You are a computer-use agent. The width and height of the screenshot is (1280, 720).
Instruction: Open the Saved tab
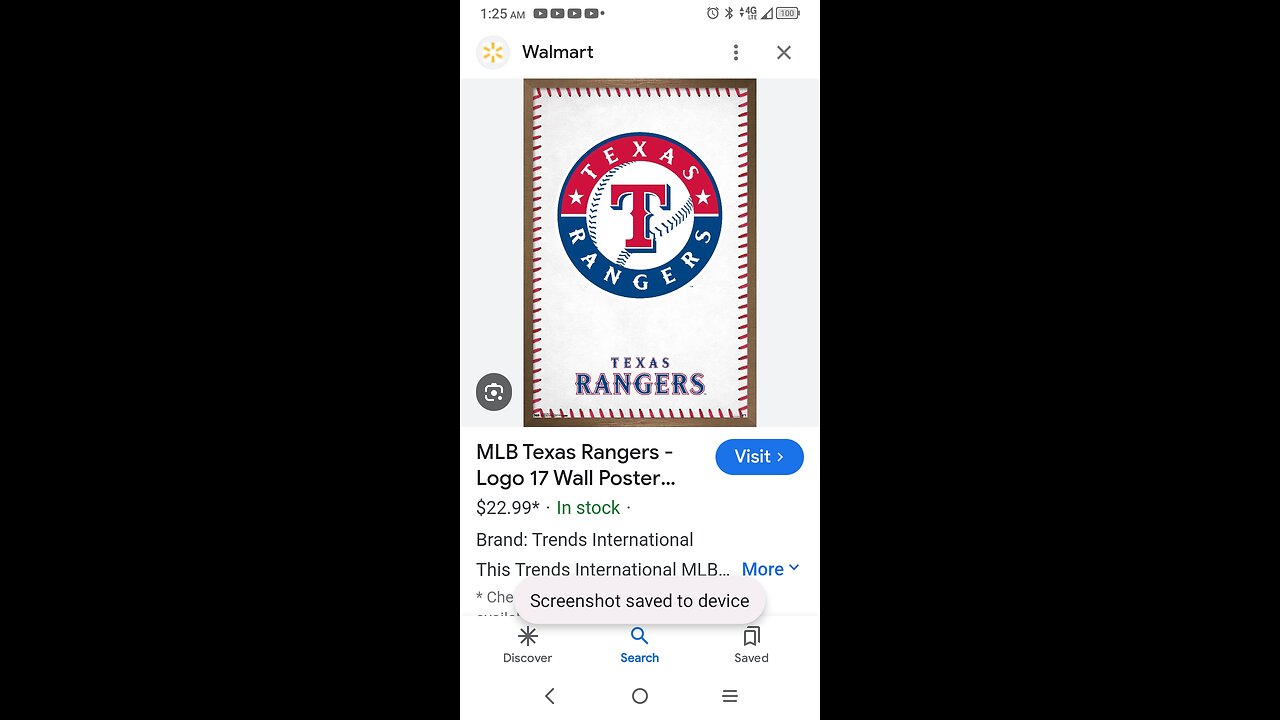(751, 645)
